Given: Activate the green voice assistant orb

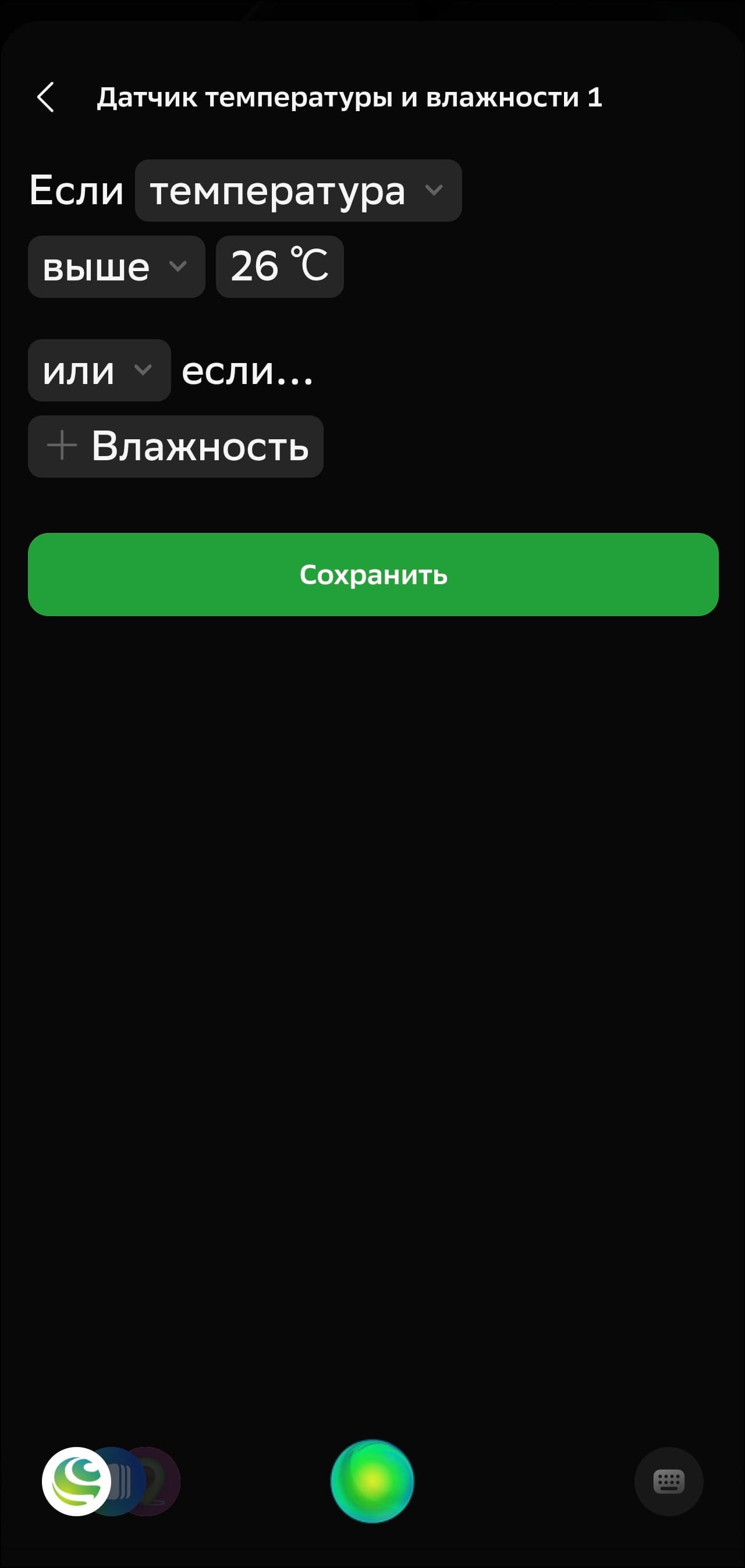Looking at the screenshot, I should 372,1481.
